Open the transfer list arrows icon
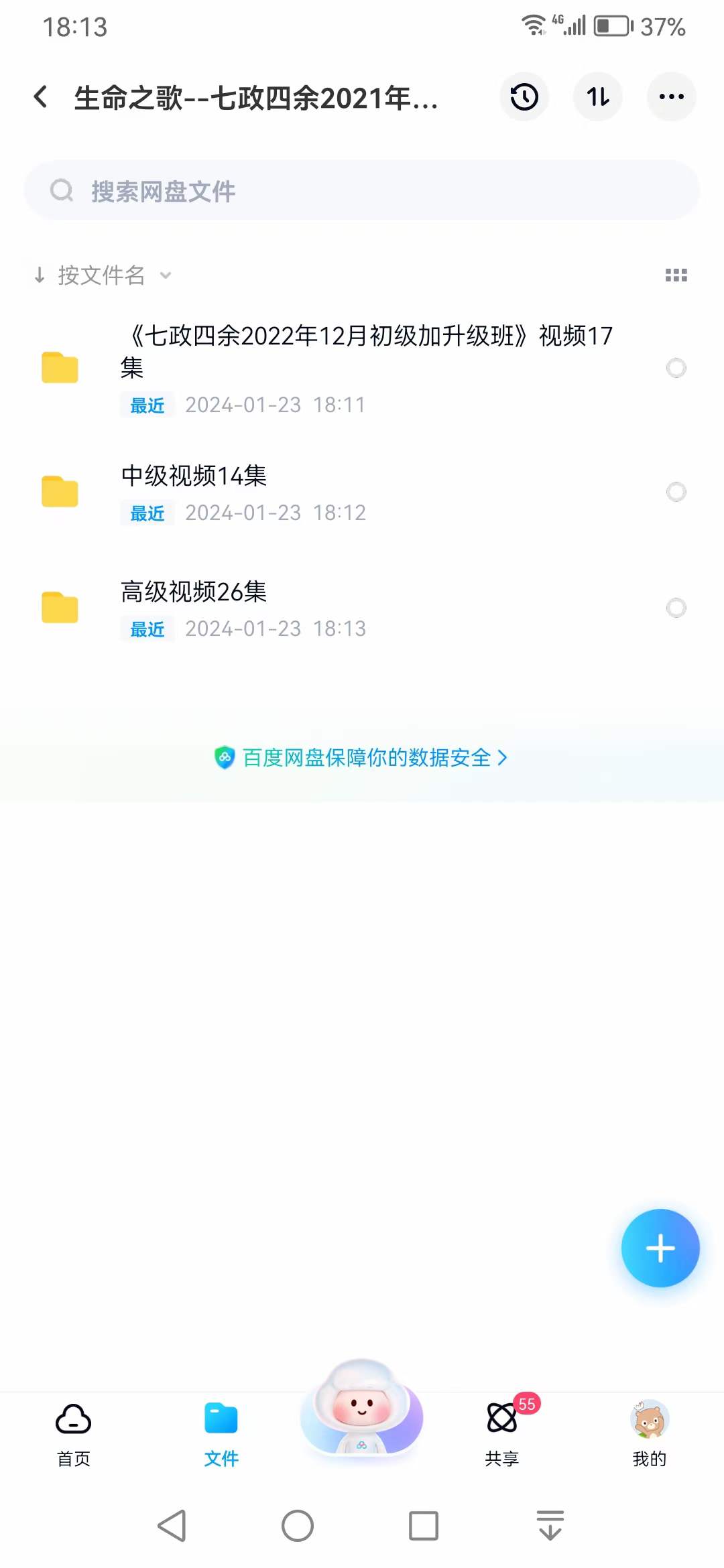The height and width of the screenshot is (1568, 724). click(x=598, y=97)
